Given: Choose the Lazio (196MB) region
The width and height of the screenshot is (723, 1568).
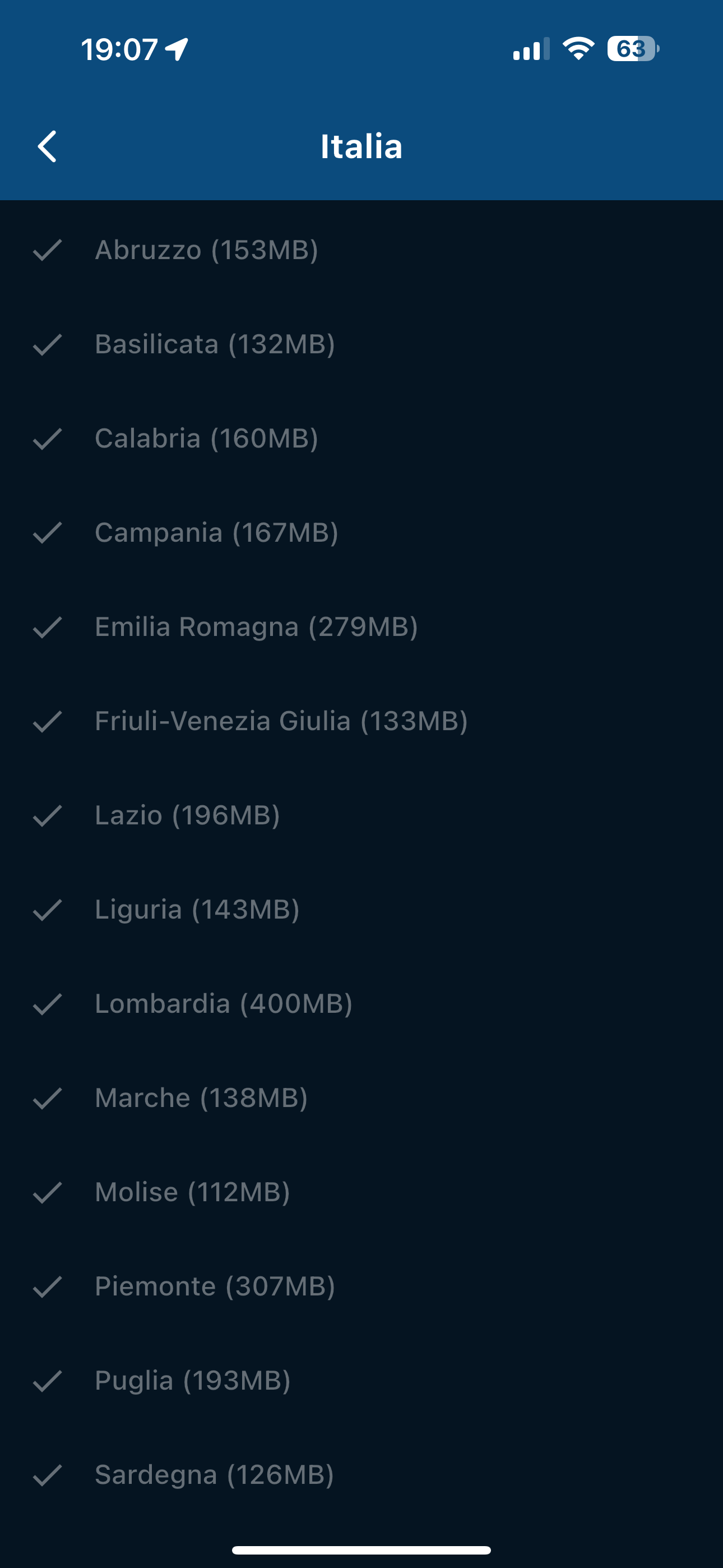Looking at the screenshot, I should (x=187, y=815).
